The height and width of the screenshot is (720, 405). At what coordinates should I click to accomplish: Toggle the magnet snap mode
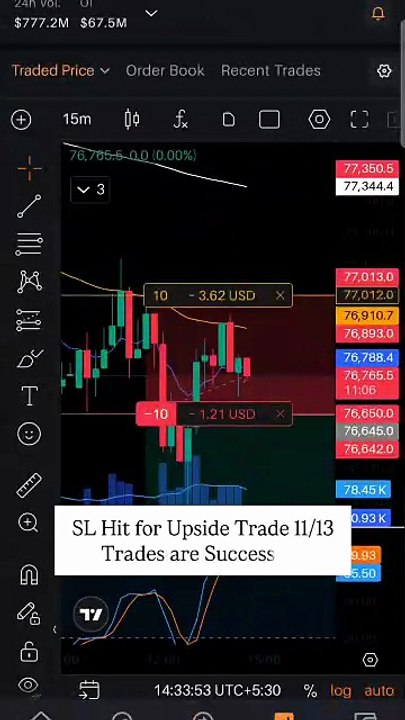point(29,574)
